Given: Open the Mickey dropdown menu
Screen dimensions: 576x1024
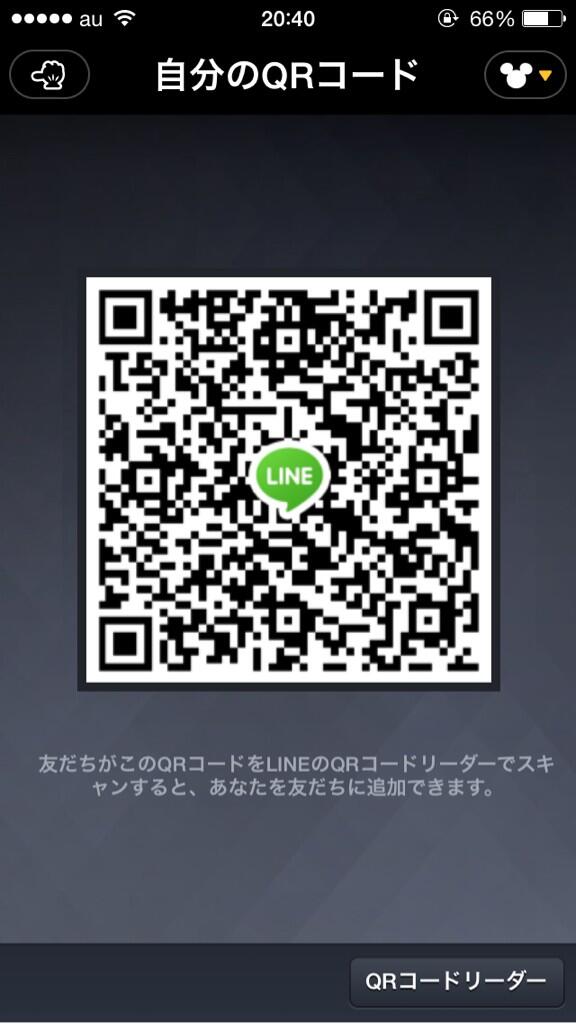Looking at the screenshot, I should (x=525, y=75).
